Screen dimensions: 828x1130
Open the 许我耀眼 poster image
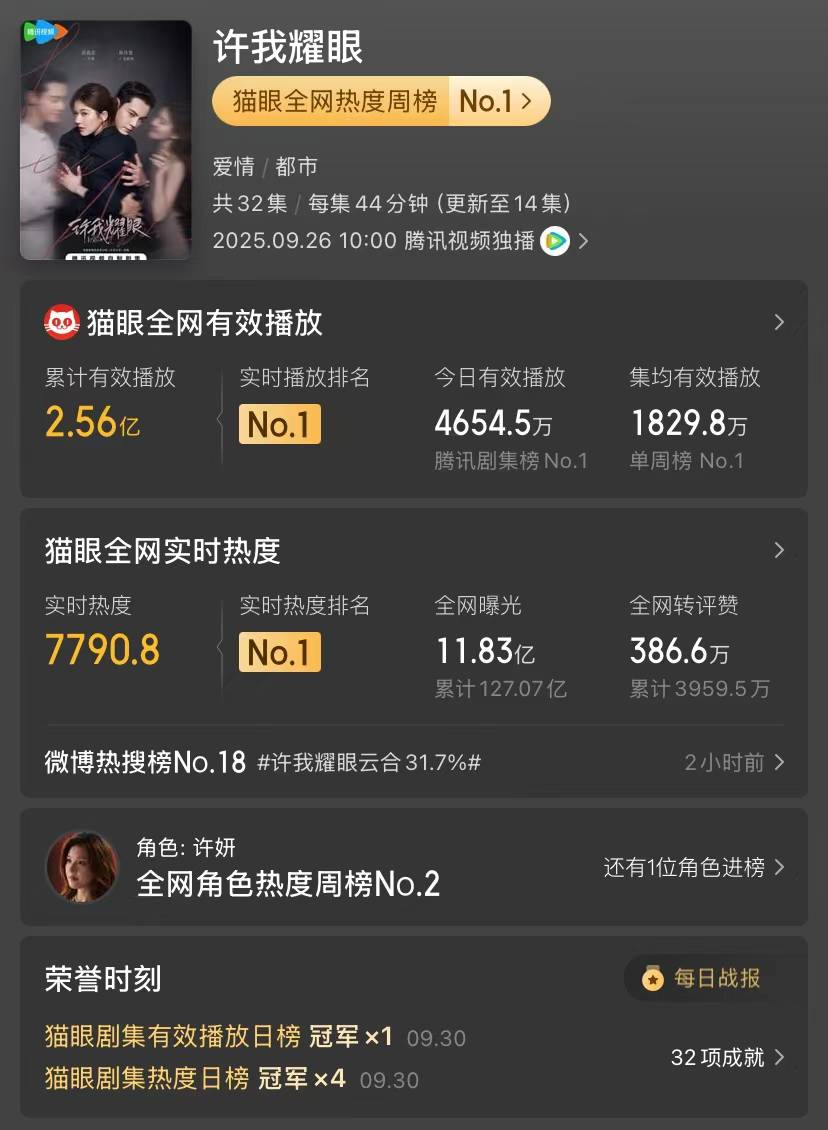(x=106, y=140)
